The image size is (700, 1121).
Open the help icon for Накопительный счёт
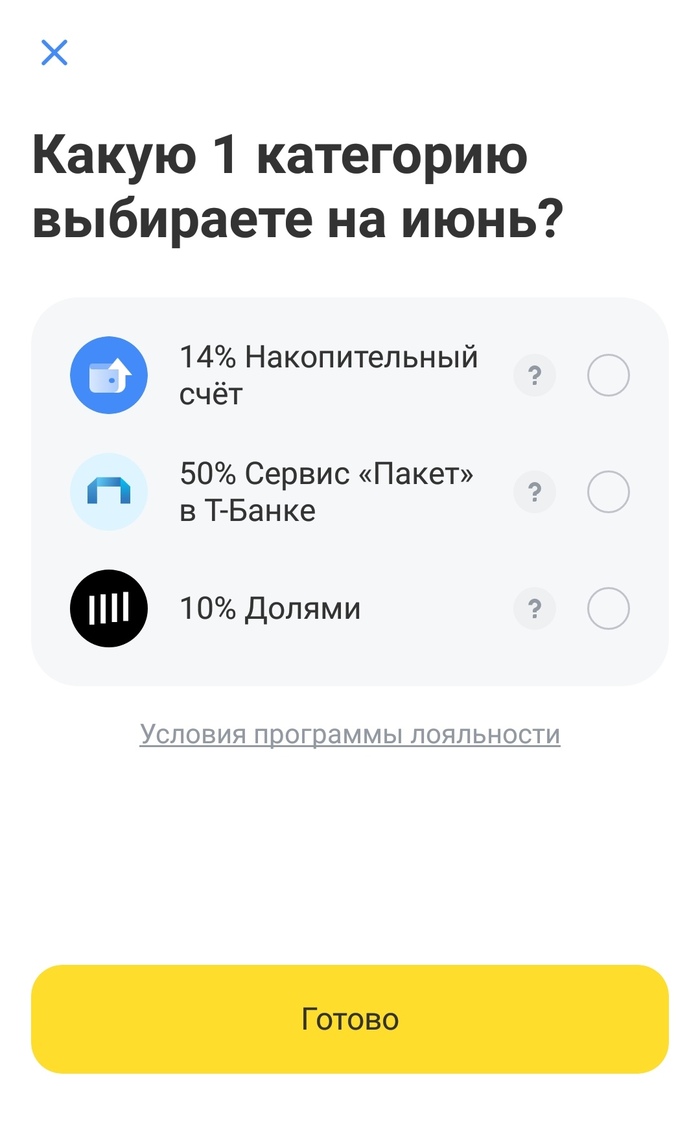click(534, 376)
